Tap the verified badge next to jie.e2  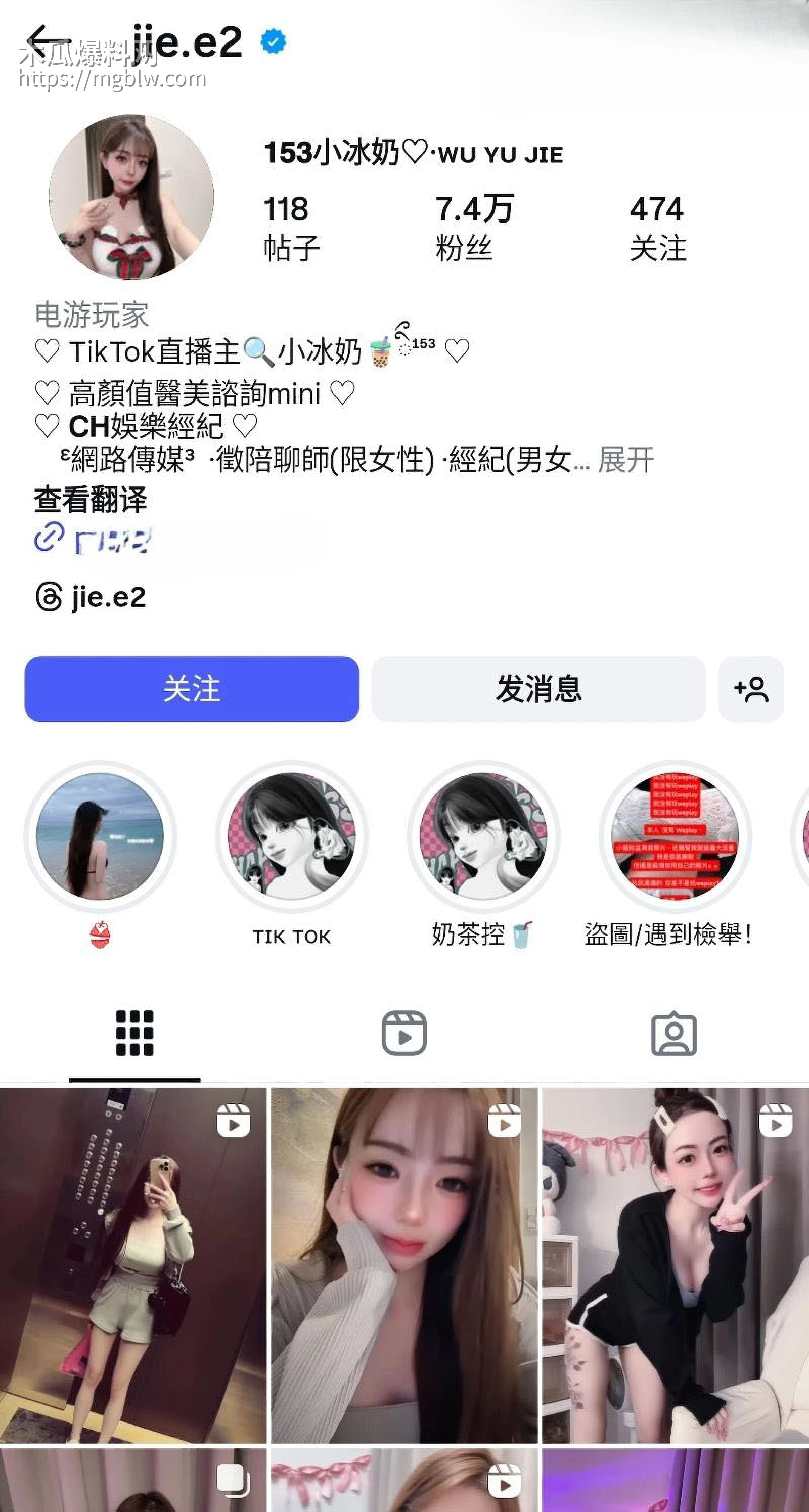click(x=273, y=40)
